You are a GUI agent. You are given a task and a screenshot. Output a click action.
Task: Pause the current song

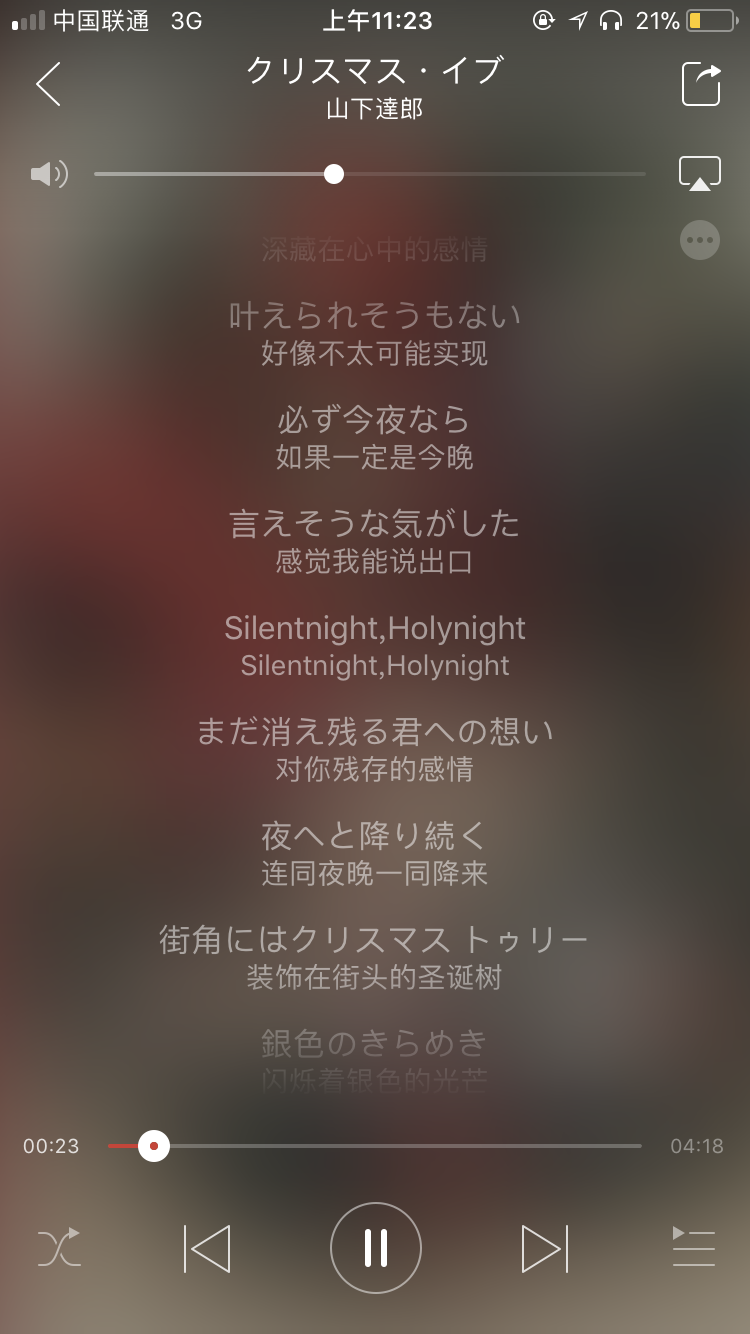[375, 1248]
